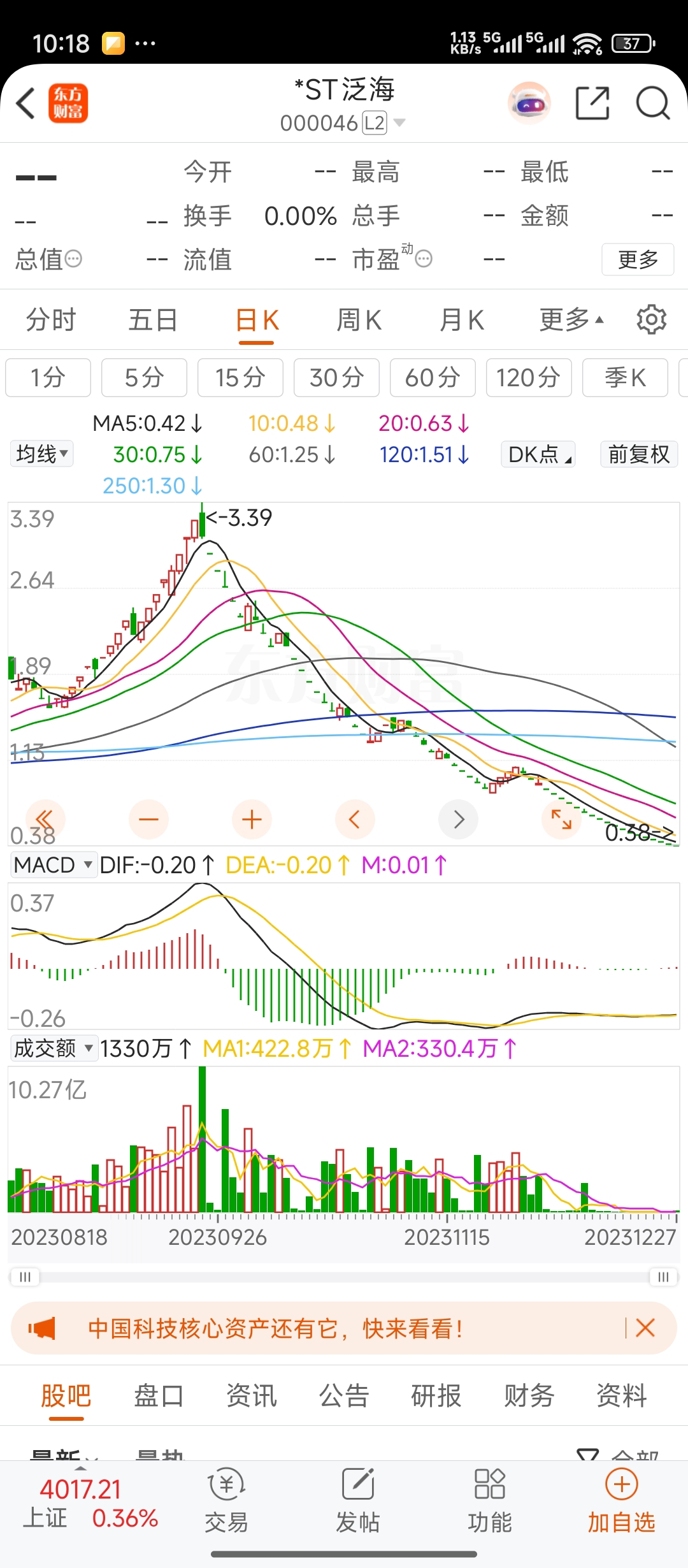The image size is (688, 1568).
Task: Switch to the 分时 chart tab
Action: point(51,320)
